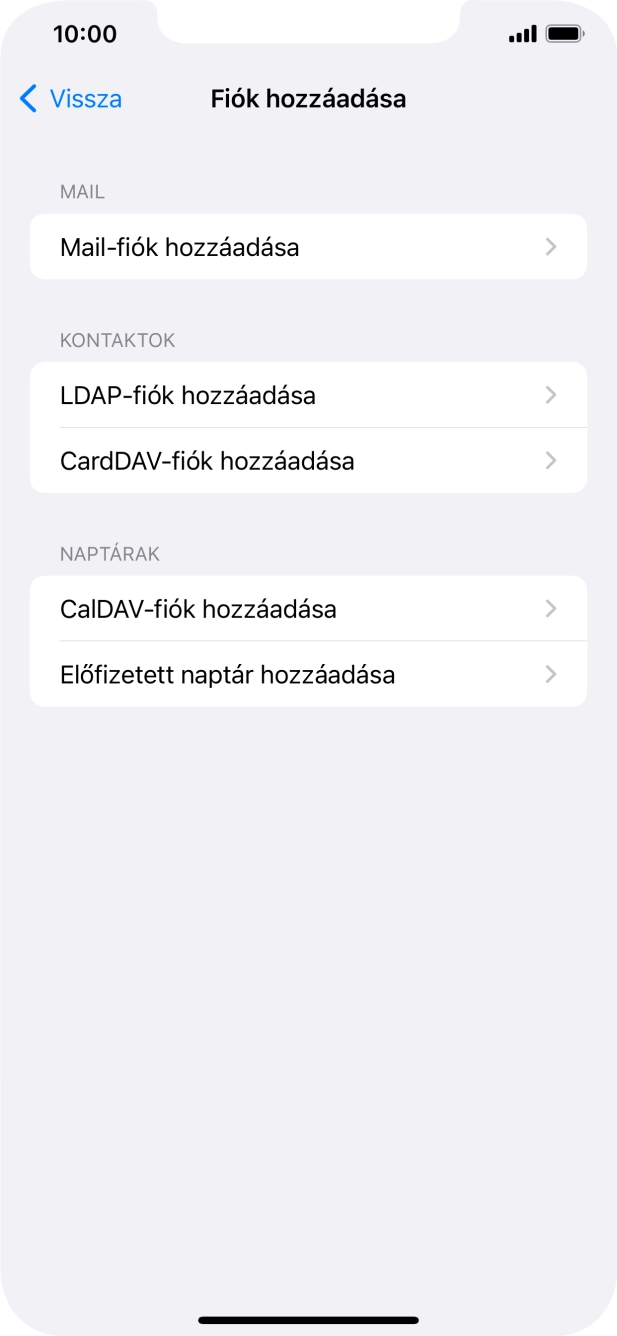Choose CardDAV-fiók hozzáadása

click(x=308, y=461)
